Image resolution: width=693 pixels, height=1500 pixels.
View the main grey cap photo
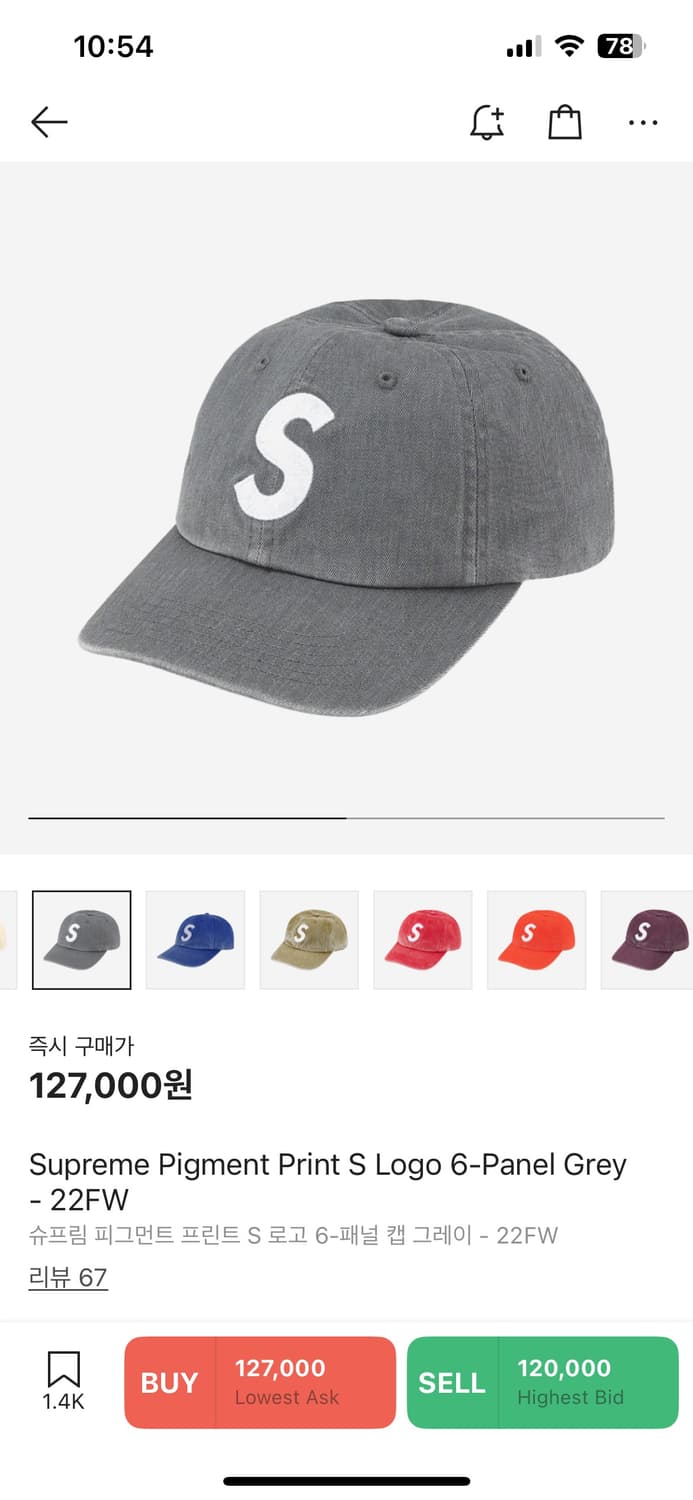click(346, 505)
